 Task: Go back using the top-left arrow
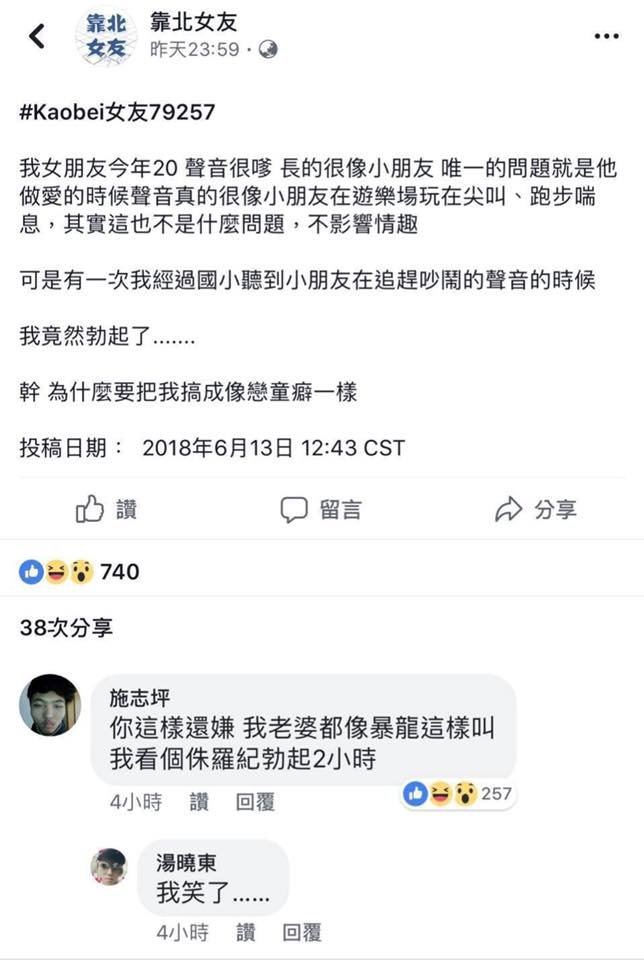coord(37,37)
